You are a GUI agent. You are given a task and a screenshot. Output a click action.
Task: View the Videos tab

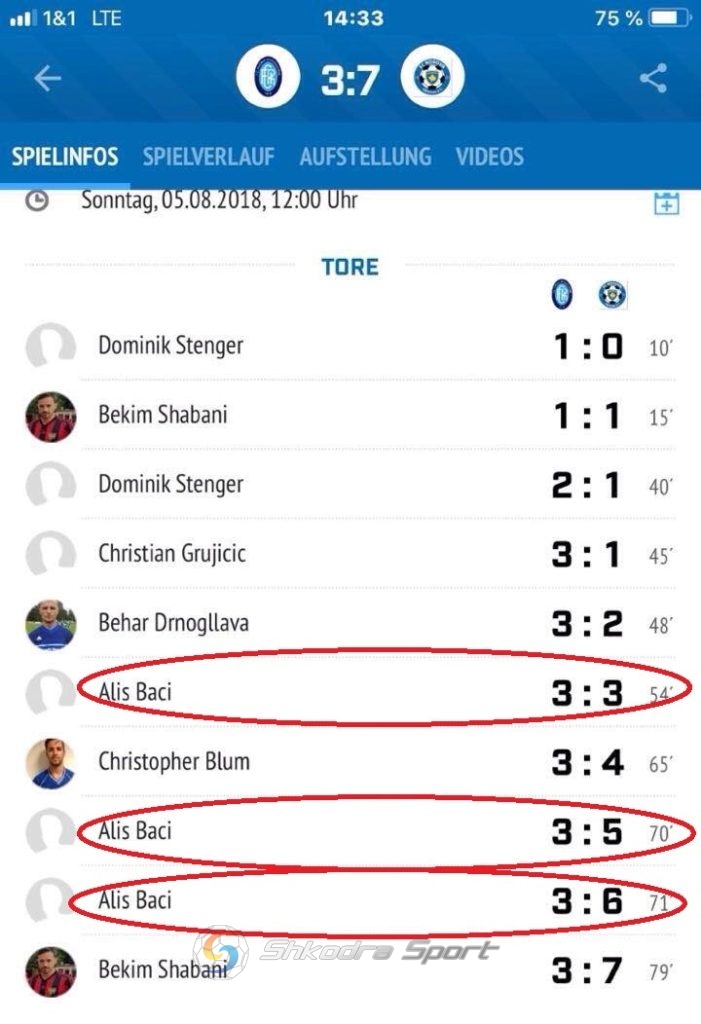click(x=489, y=157)
